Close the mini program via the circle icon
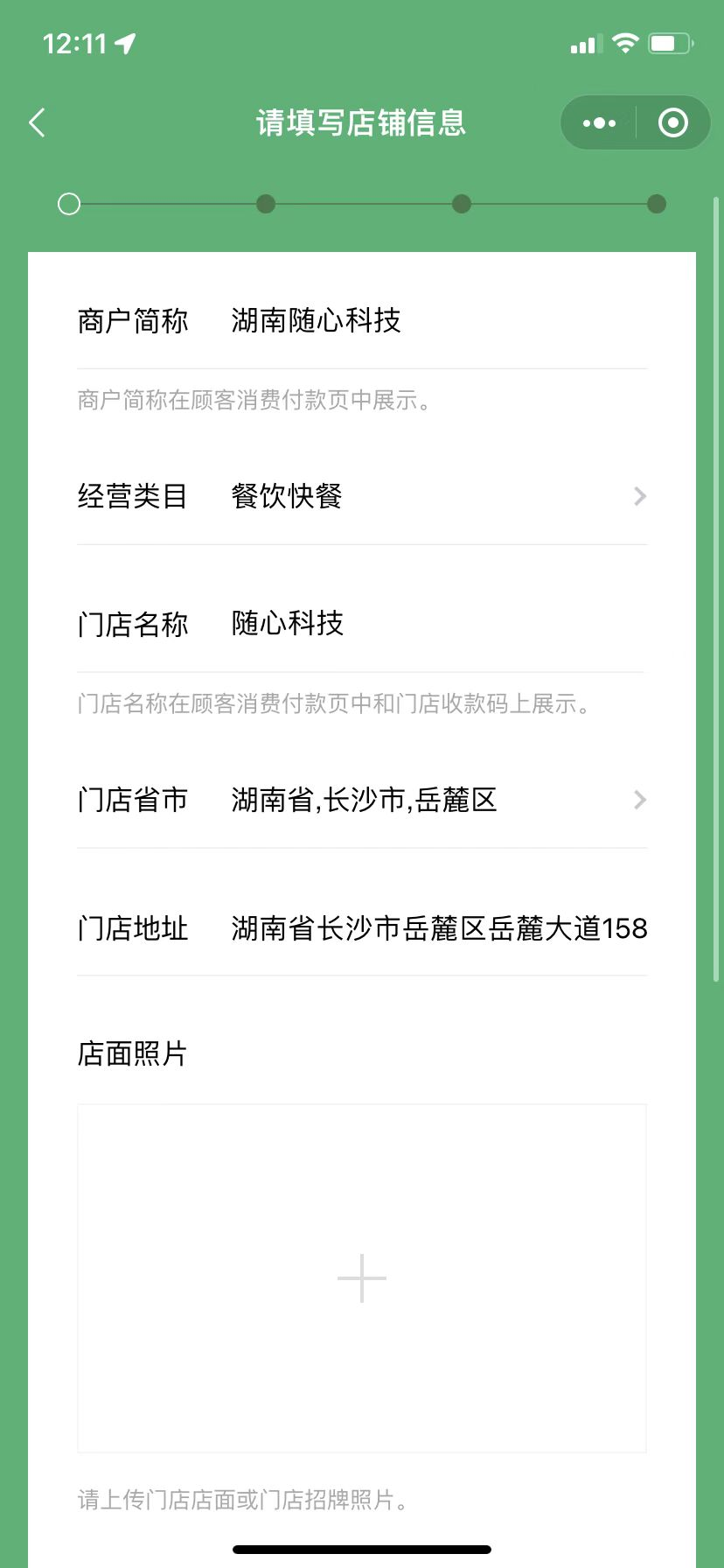Image resolution: width=724 pixels, height=1568 pixels. 672,123
